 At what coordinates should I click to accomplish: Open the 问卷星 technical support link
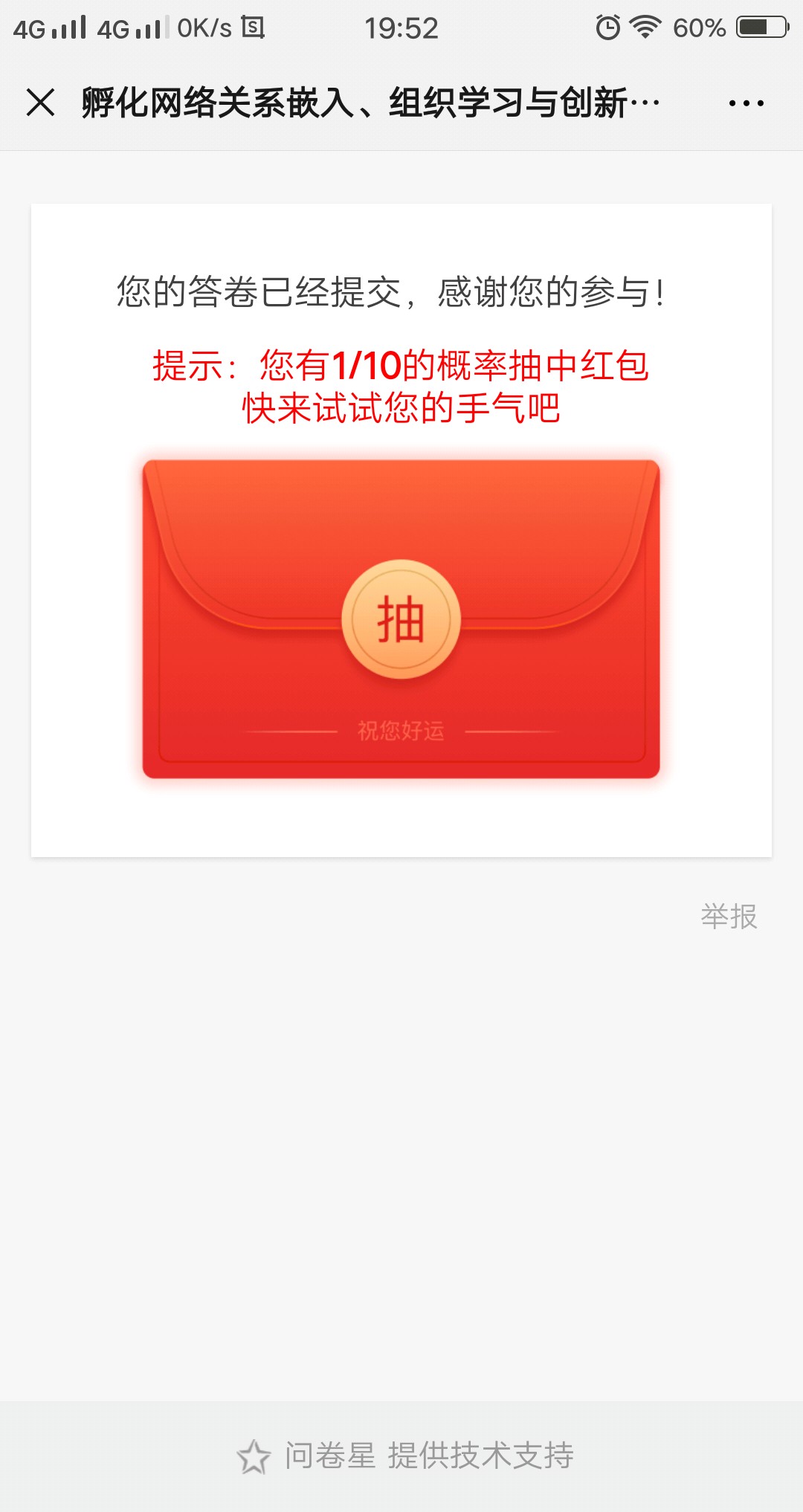click(x=406, y=1456)
